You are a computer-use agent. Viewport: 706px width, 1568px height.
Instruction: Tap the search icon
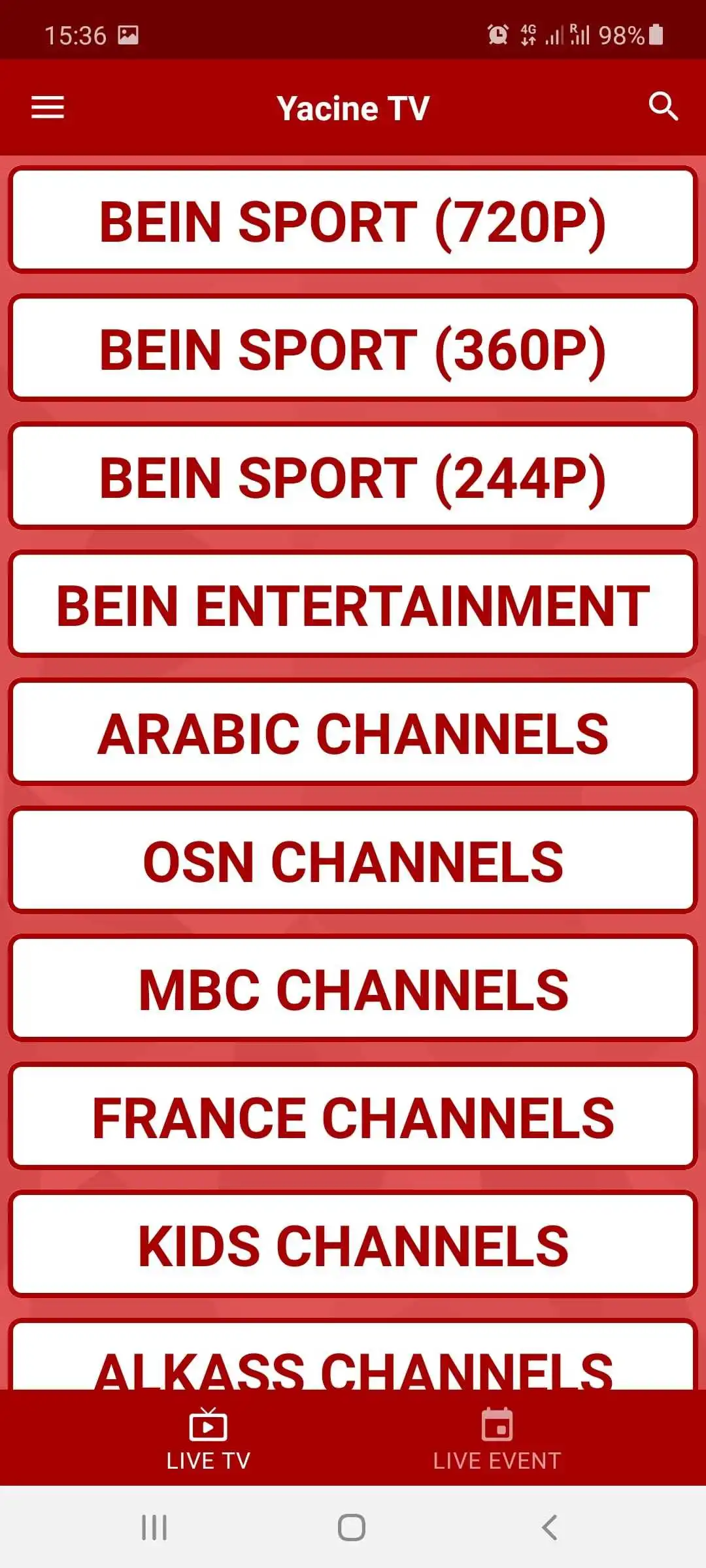point(664,107)
